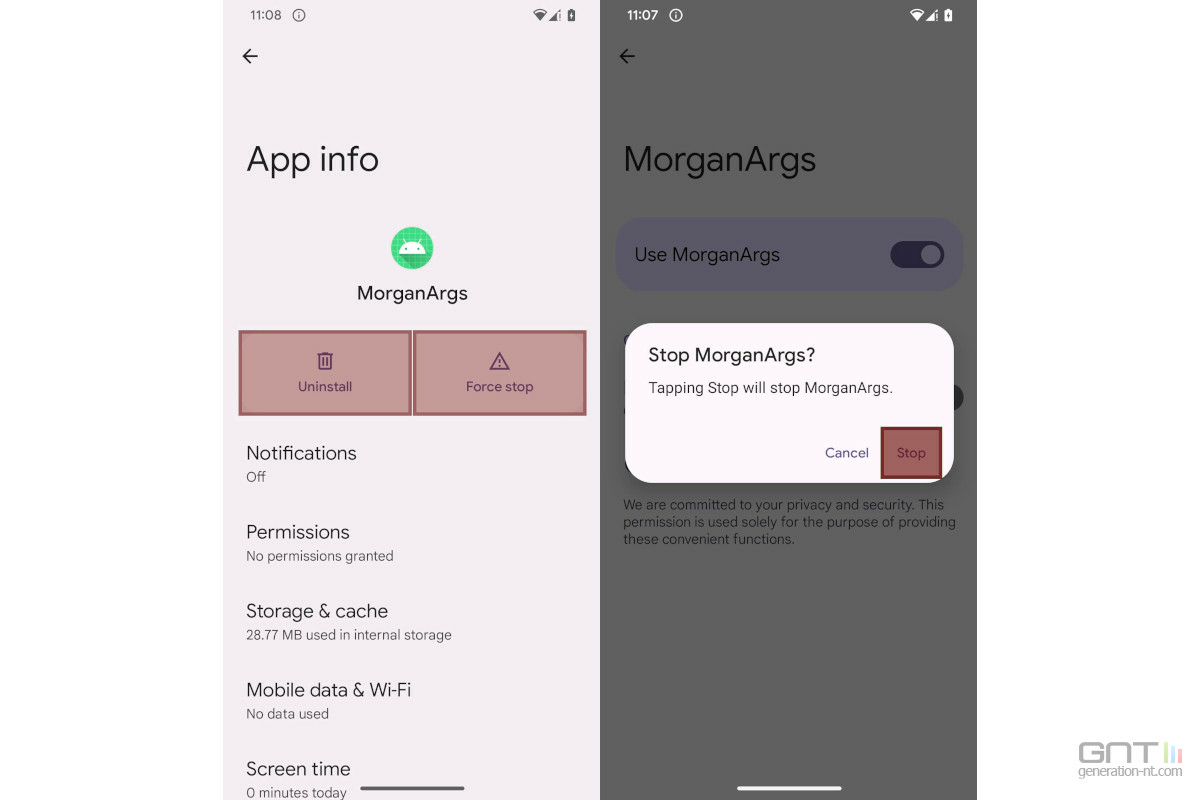Toggle the Use MorganArgs switch
The width and height of the screenshot is (1200, 800).
coord(917,255)
